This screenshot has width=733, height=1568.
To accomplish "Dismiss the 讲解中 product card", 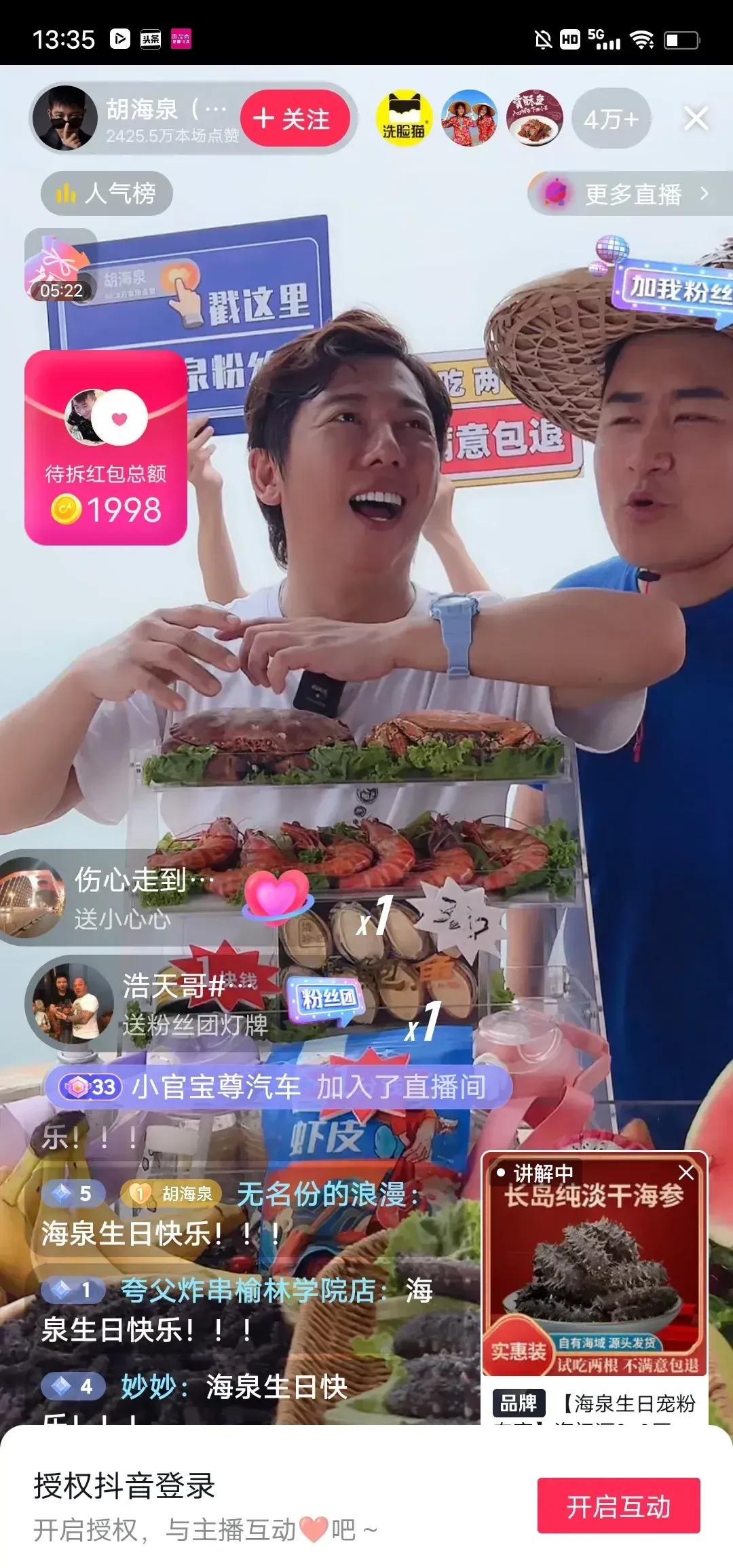I will [686, 1172].
